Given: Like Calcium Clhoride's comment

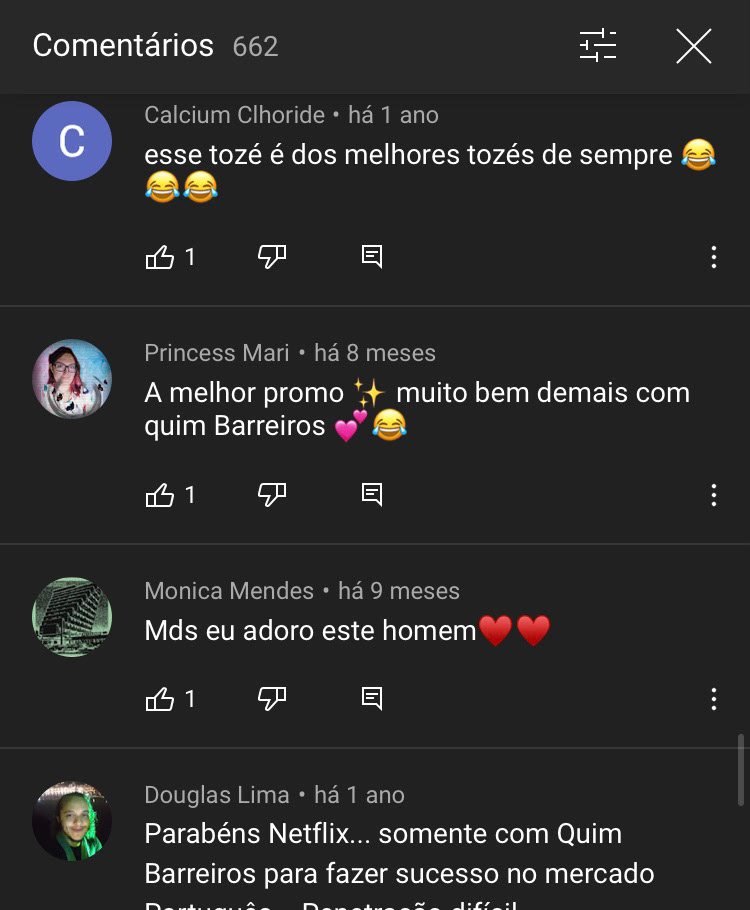Looking at the screenshot, I should (x=160, y=258).
